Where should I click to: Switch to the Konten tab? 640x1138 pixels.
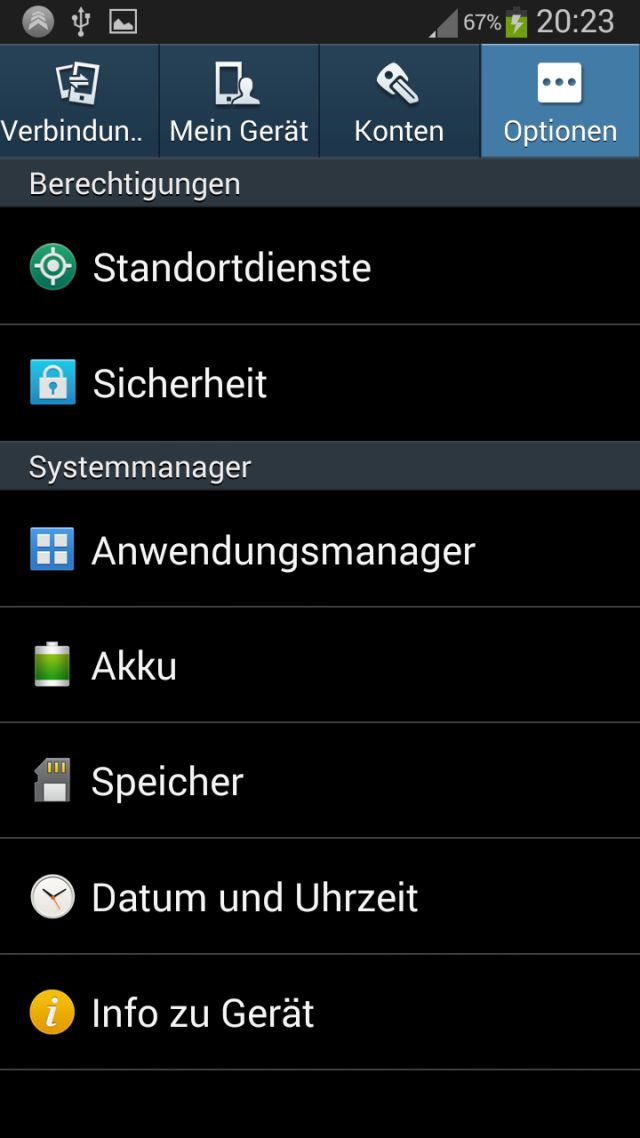[400, 101]
